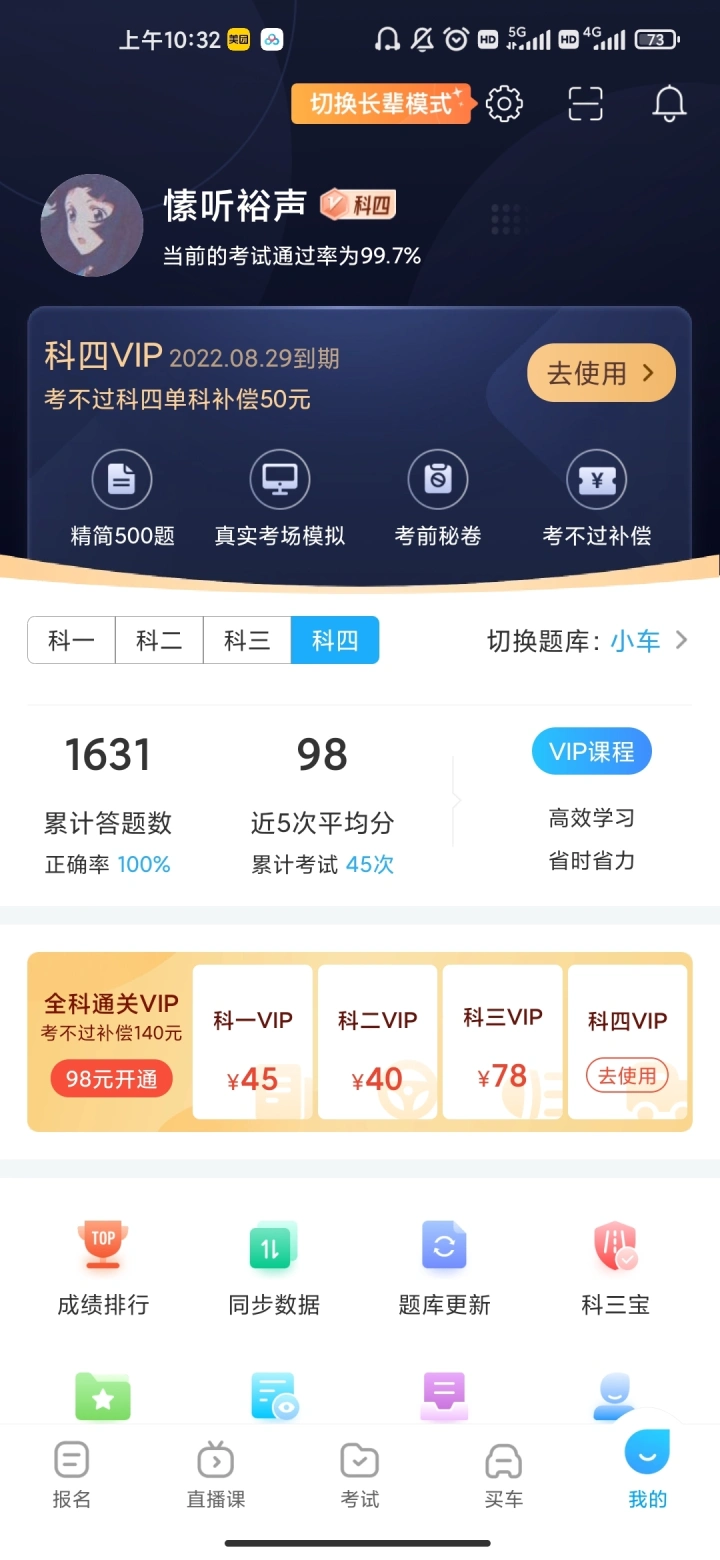Switch to the 科三 tab
The width and height of the screenshot is (720, 1560).
[247, 640]
